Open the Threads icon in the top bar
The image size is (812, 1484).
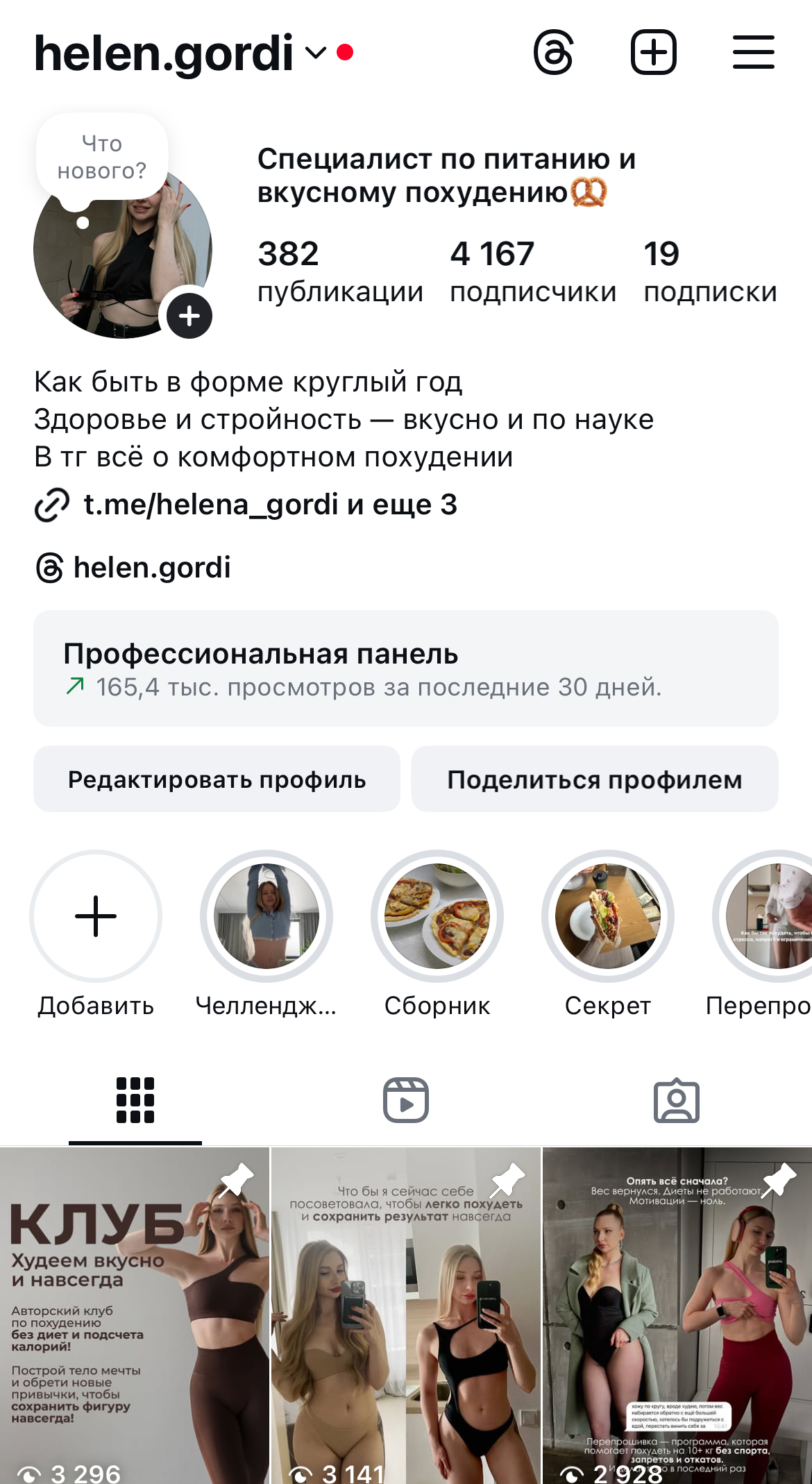click(553, 52)
